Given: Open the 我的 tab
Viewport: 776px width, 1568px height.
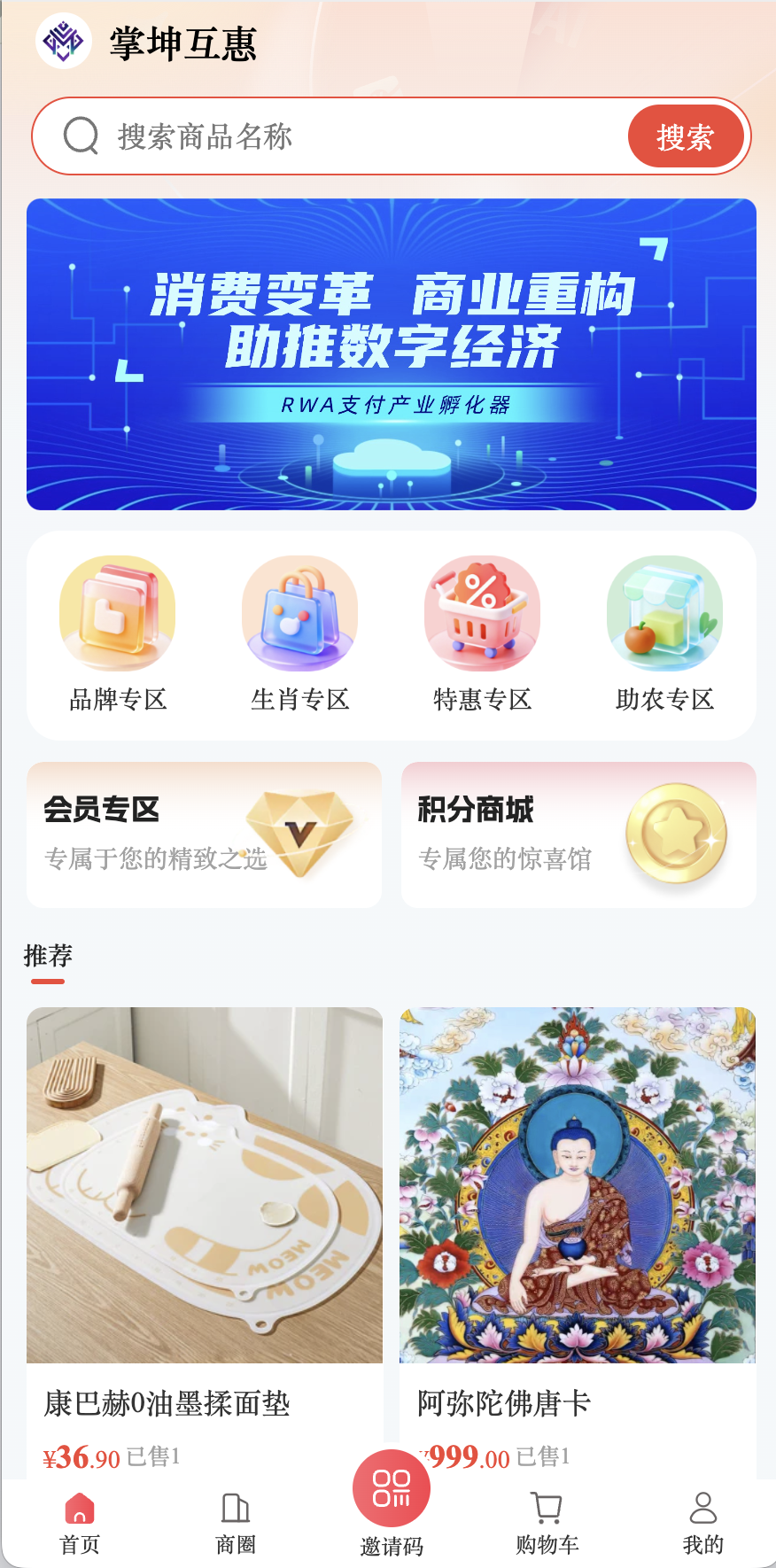Looking at the screenshot, I should point(703,1522).
